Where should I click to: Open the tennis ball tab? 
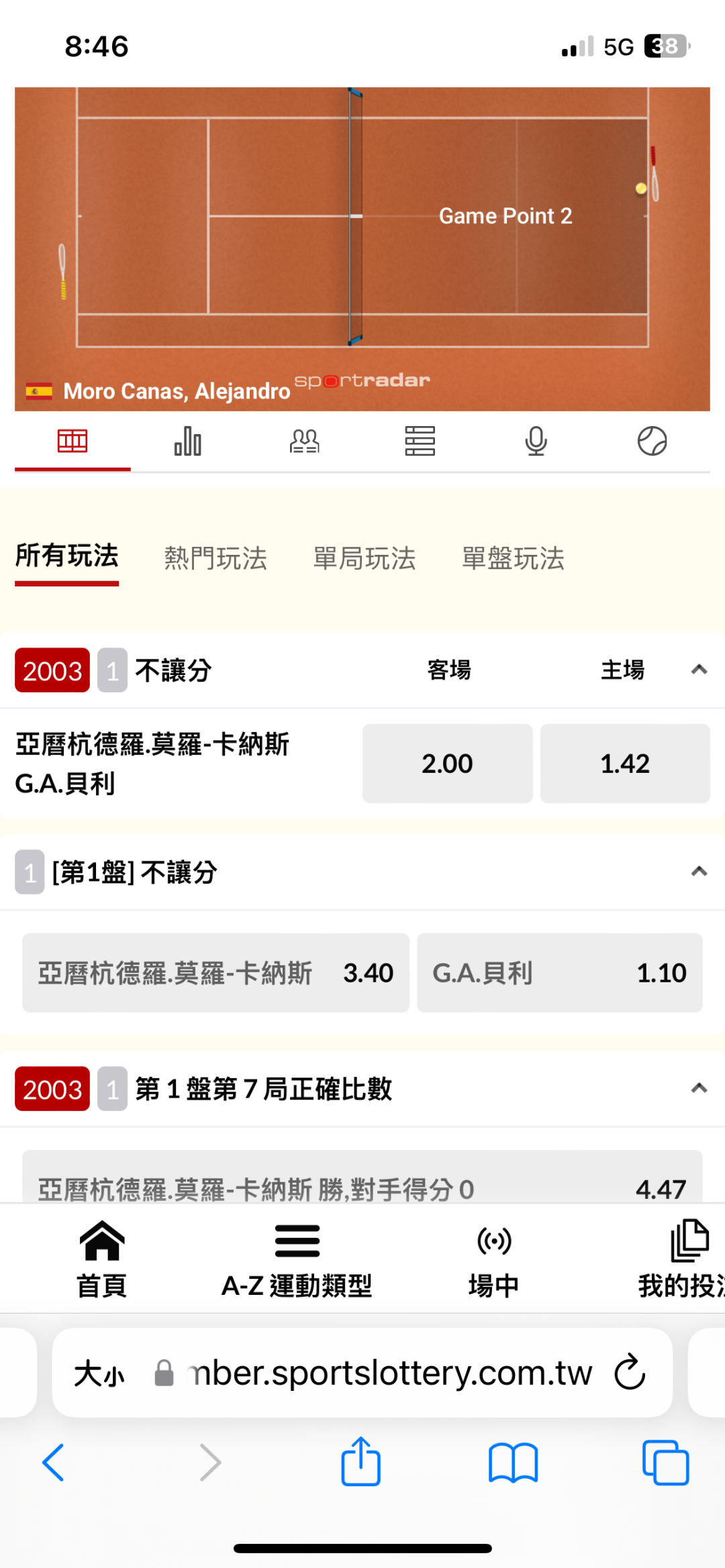coord(652,441)
